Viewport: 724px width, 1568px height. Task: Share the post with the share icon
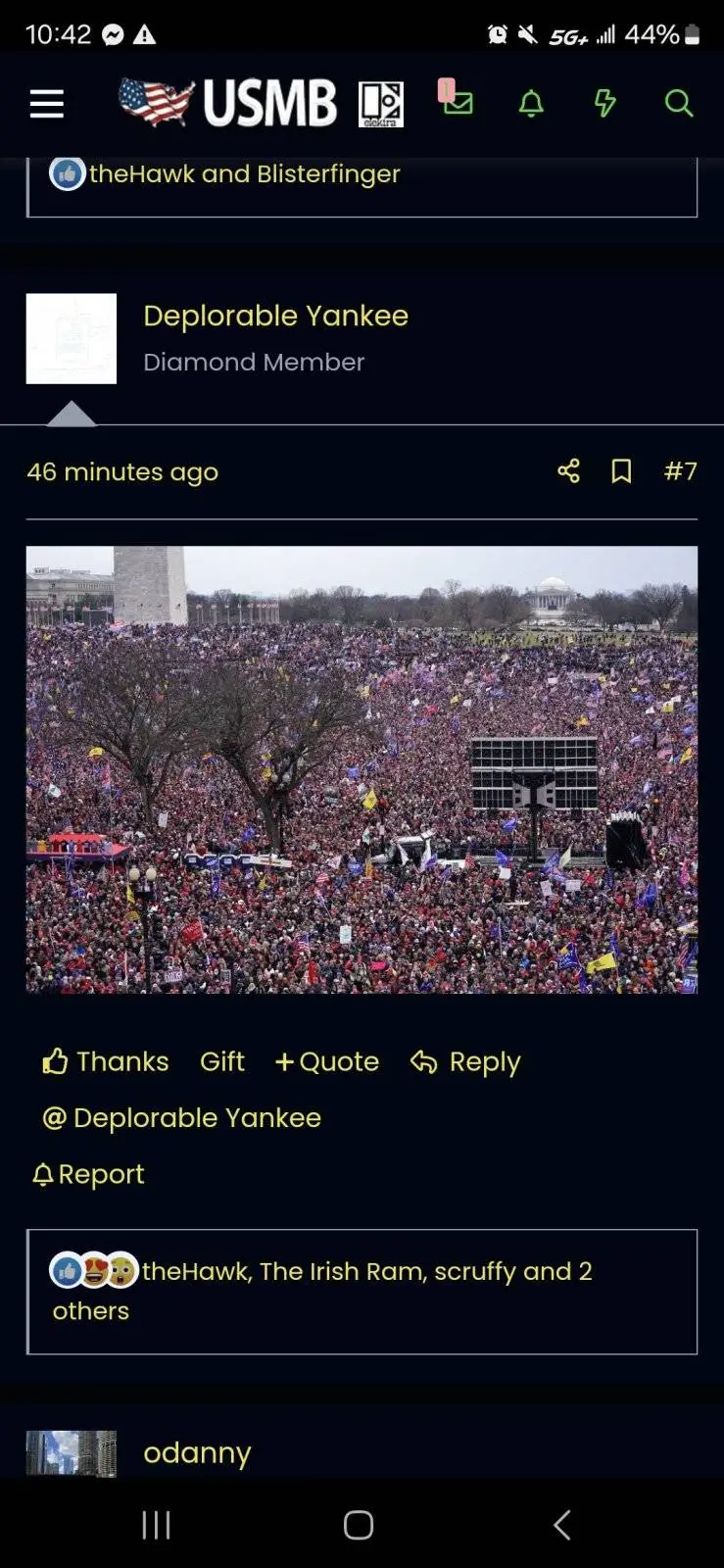(567, 471)
